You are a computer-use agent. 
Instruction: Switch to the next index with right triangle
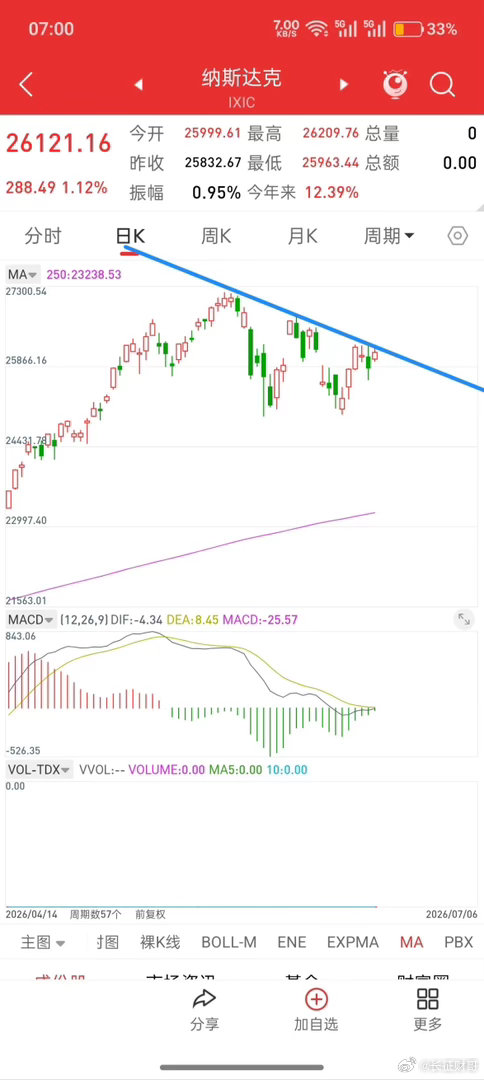tap(344, 85)
